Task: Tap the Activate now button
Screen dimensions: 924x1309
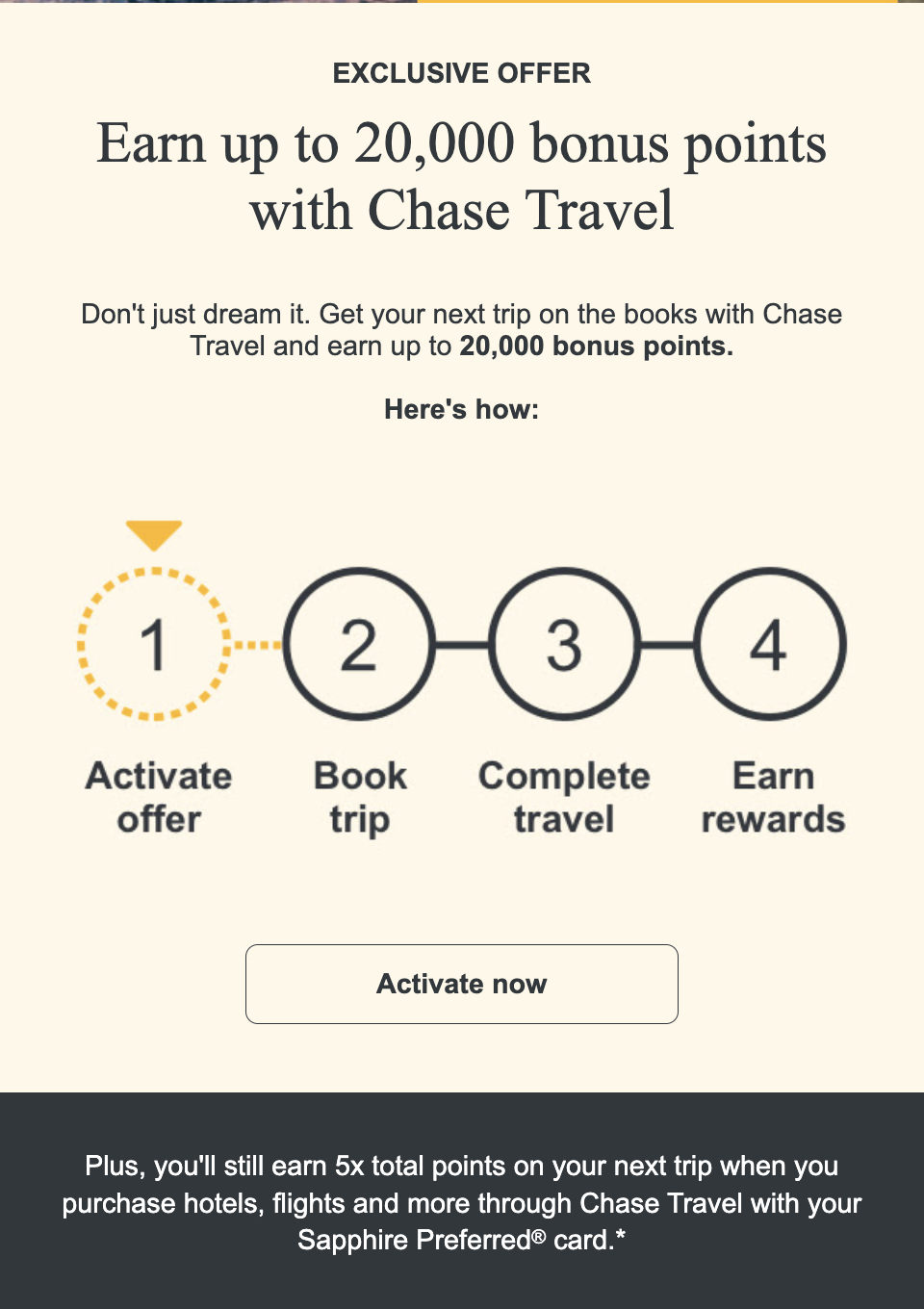Action: (462, 984)
